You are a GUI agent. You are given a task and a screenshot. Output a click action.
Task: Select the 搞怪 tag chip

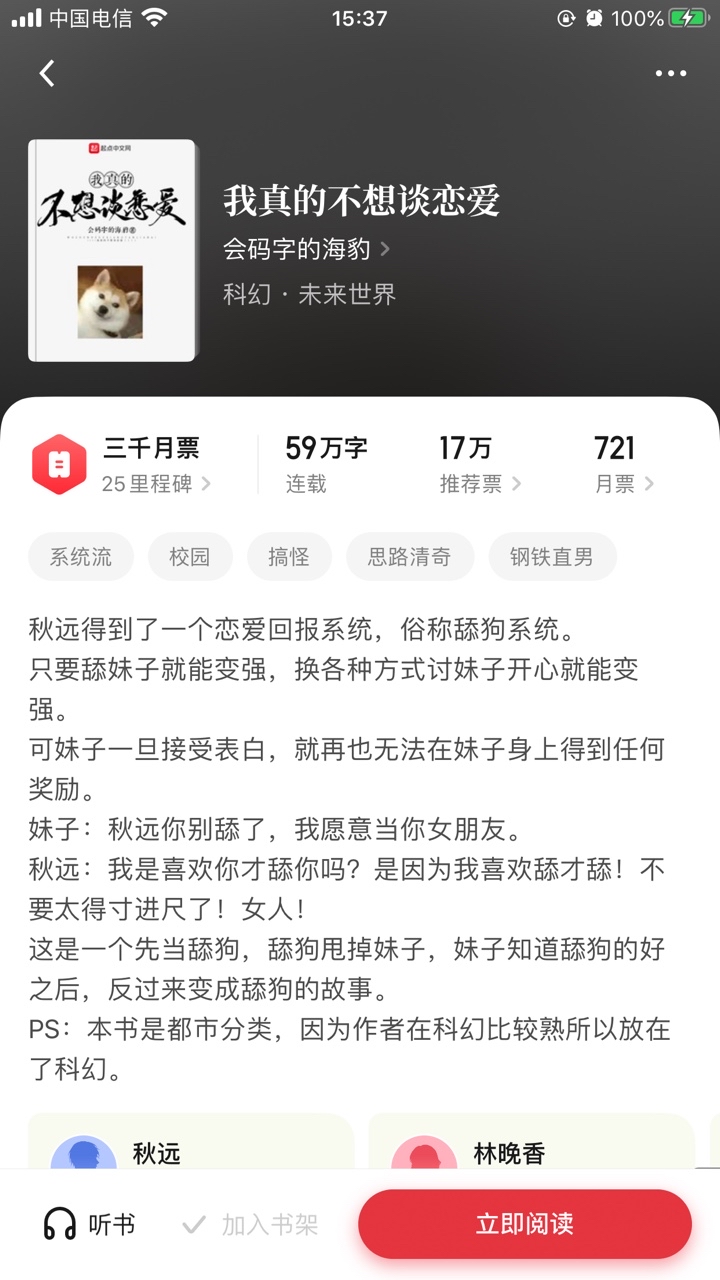pos(289,557)
